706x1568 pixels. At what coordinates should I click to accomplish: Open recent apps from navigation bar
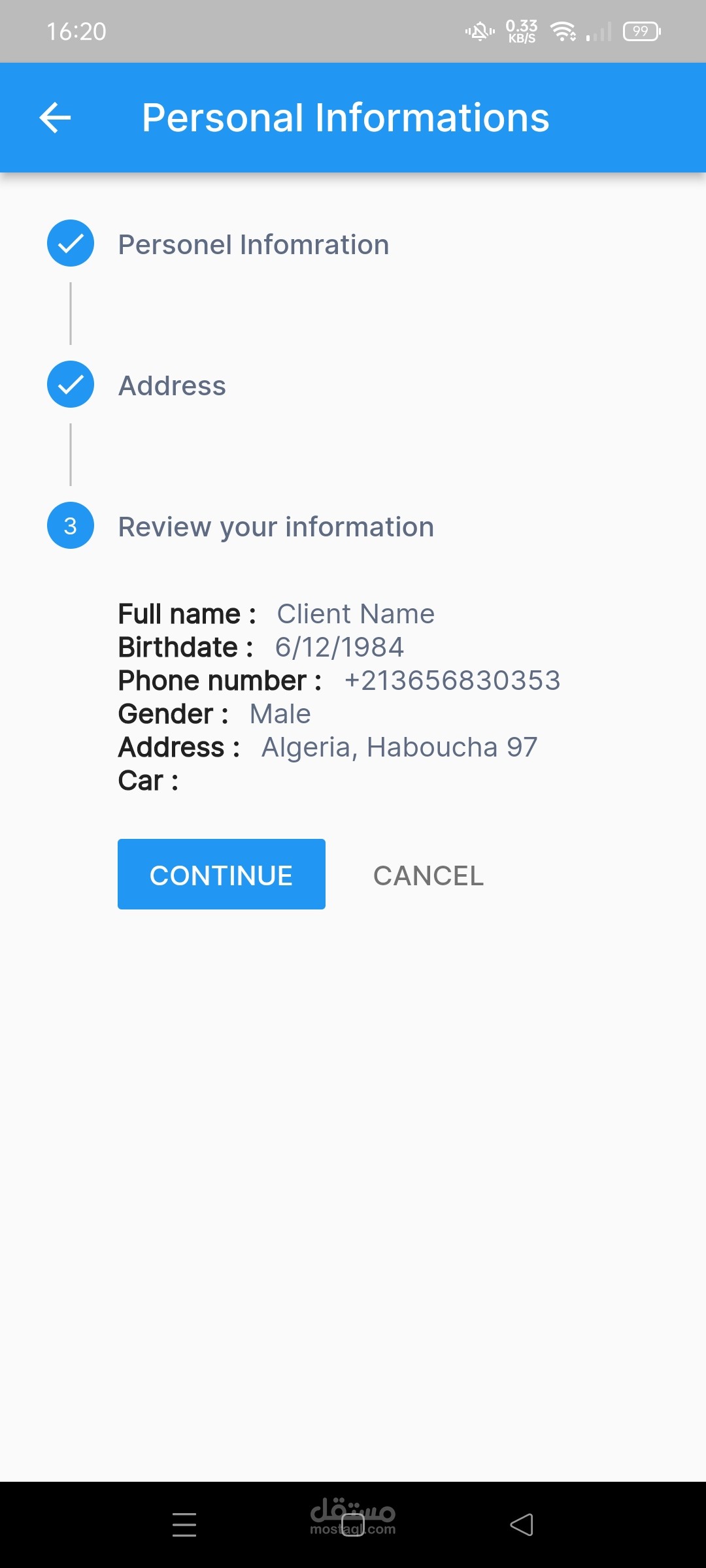point(184,1525)
